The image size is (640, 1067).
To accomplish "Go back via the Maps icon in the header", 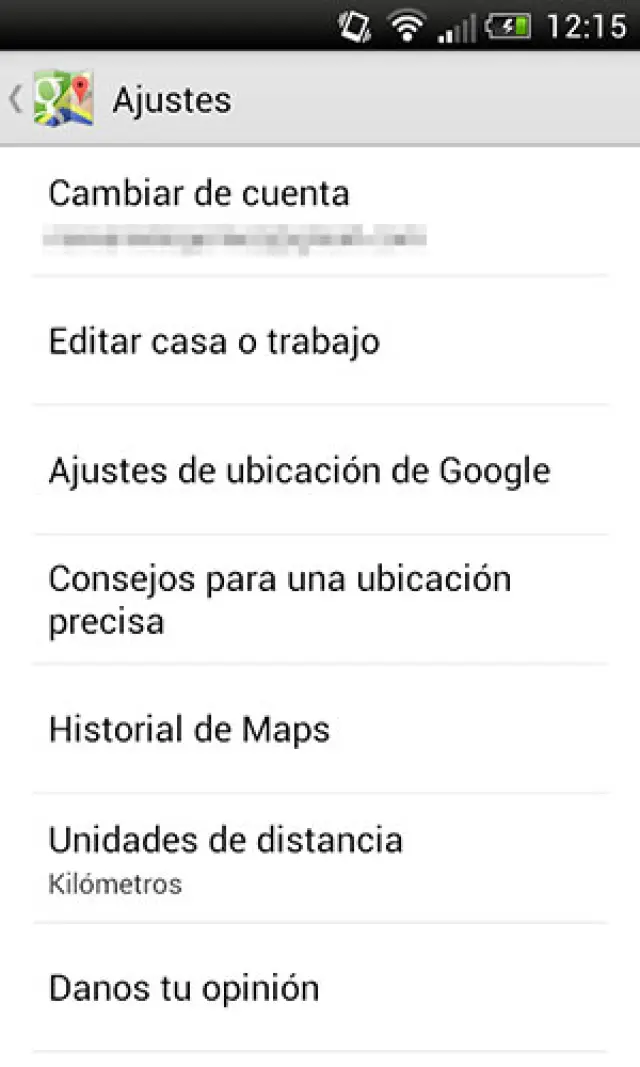I will [62, 99].
